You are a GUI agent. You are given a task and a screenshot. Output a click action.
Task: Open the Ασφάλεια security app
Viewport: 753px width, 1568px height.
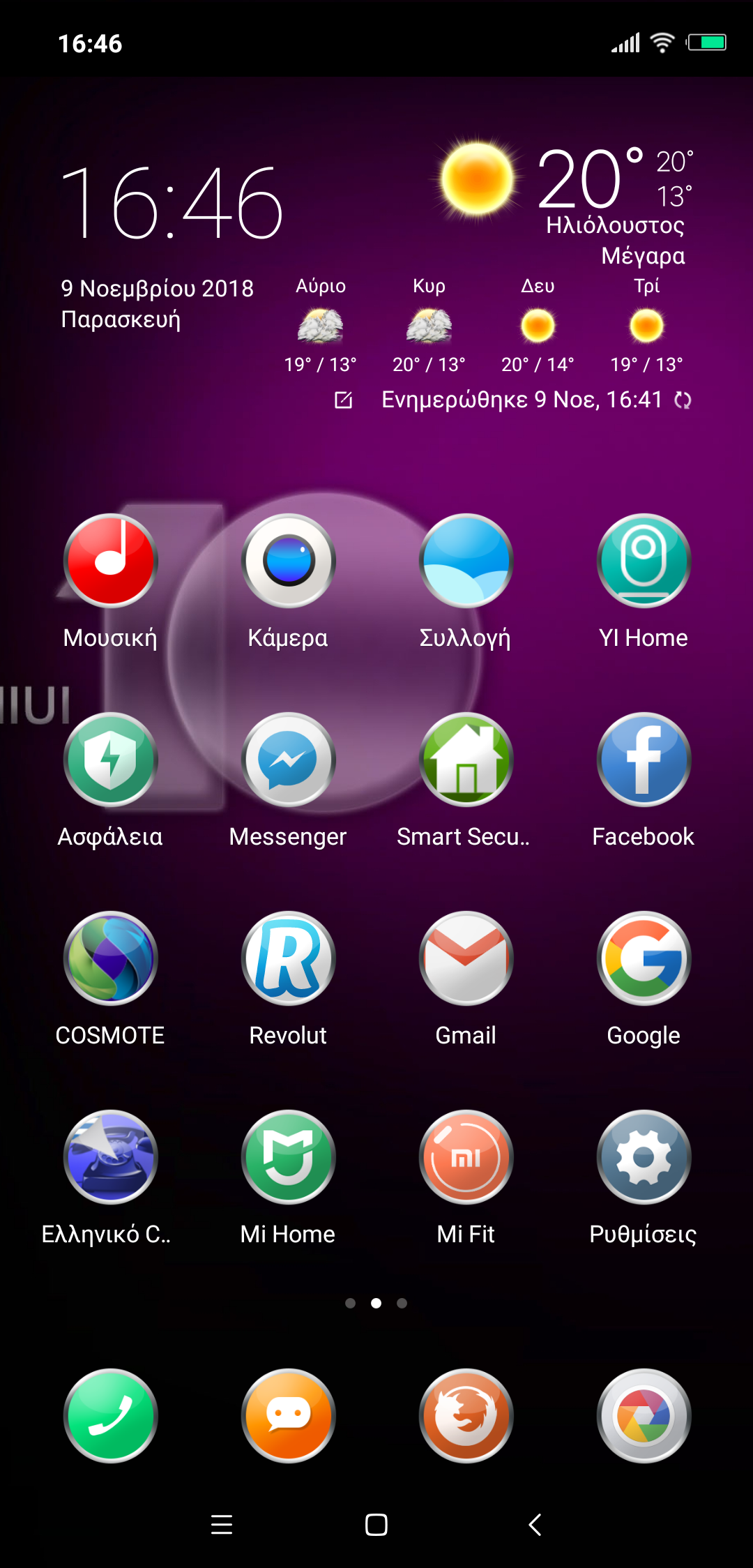tap(110, 760)
